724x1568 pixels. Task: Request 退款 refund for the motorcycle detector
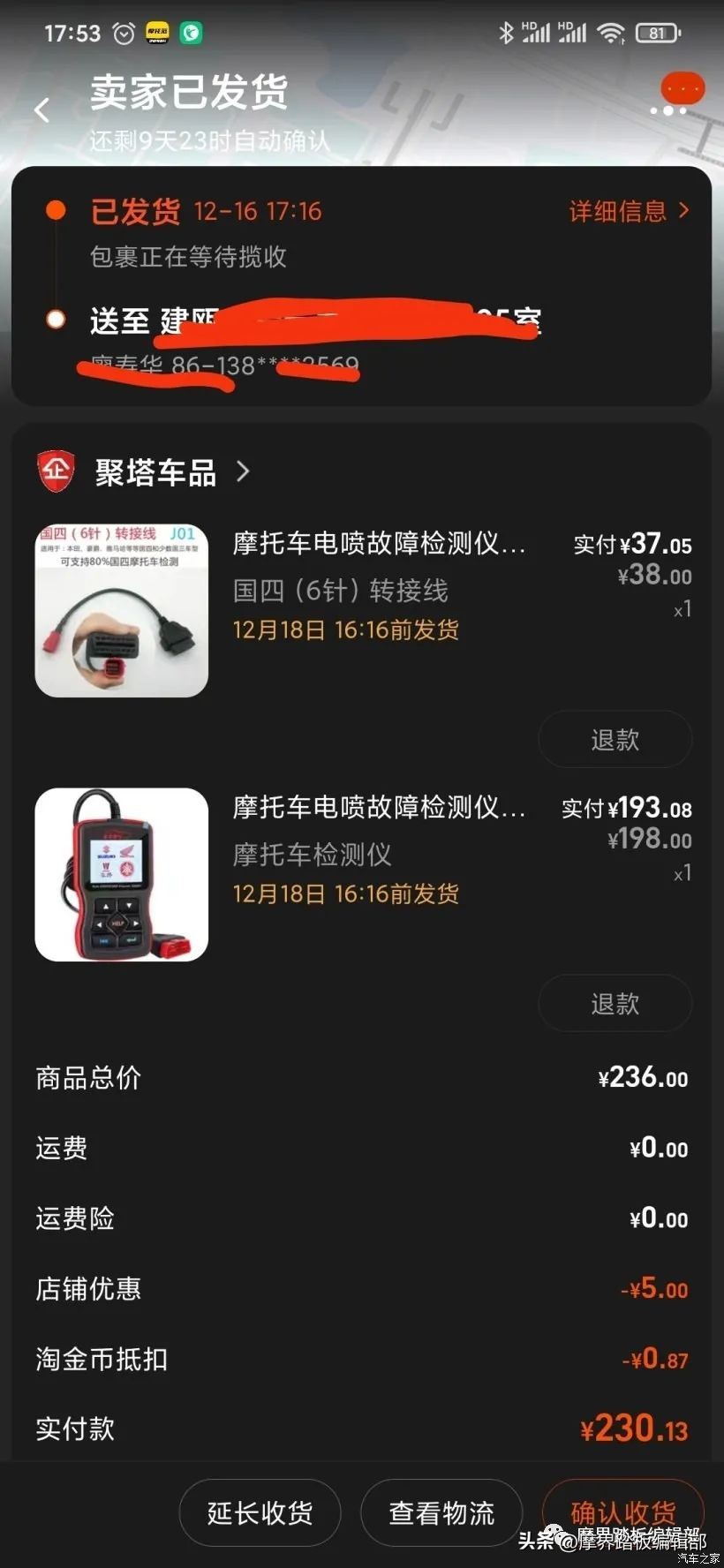[615, 1004]
